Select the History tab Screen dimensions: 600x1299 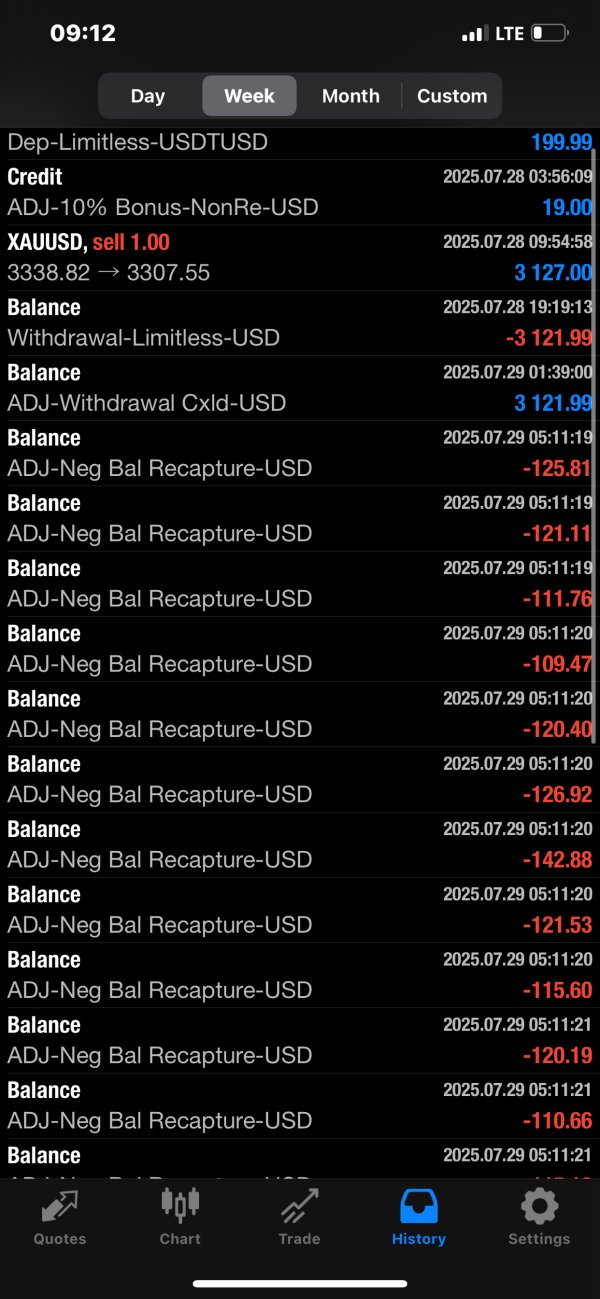tap(419, 1217)
